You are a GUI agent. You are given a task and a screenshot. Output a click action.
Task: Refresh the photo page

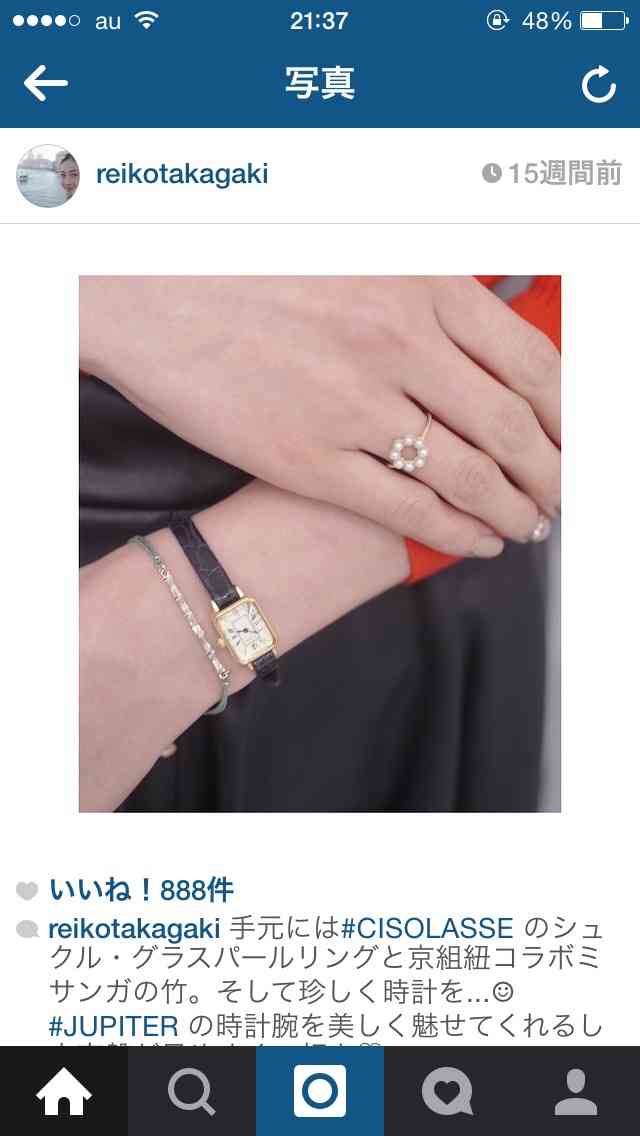(599, 85)
